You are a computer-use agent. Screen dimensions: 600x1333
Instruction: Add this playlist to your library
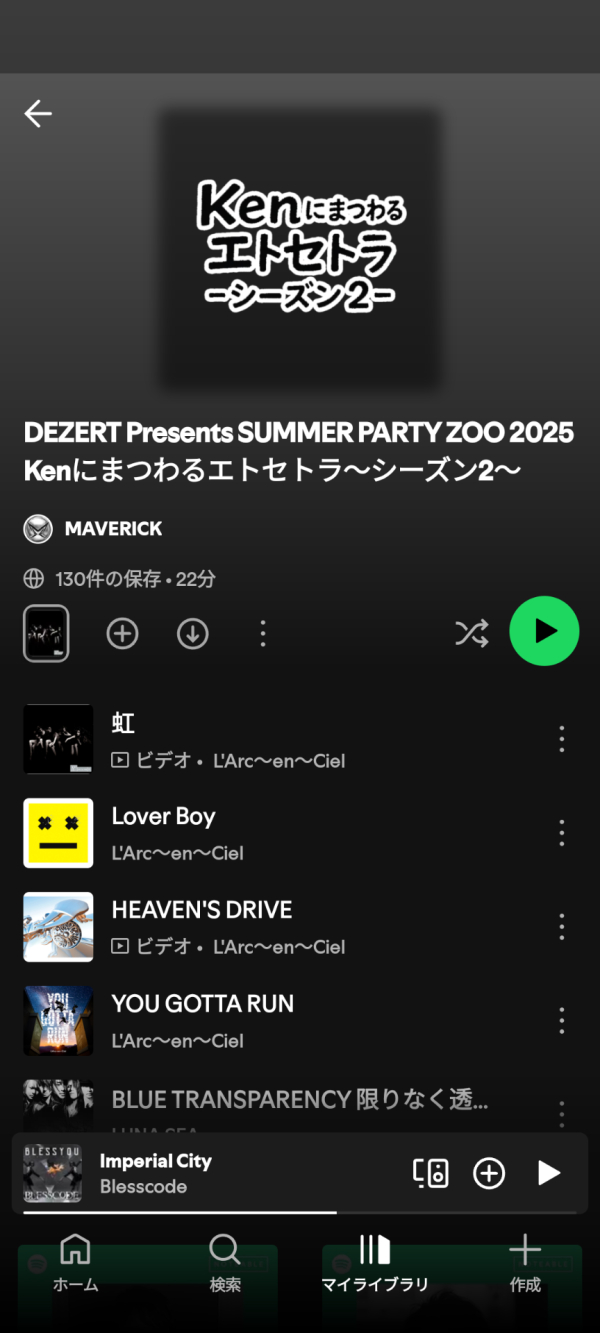(122, 633)
